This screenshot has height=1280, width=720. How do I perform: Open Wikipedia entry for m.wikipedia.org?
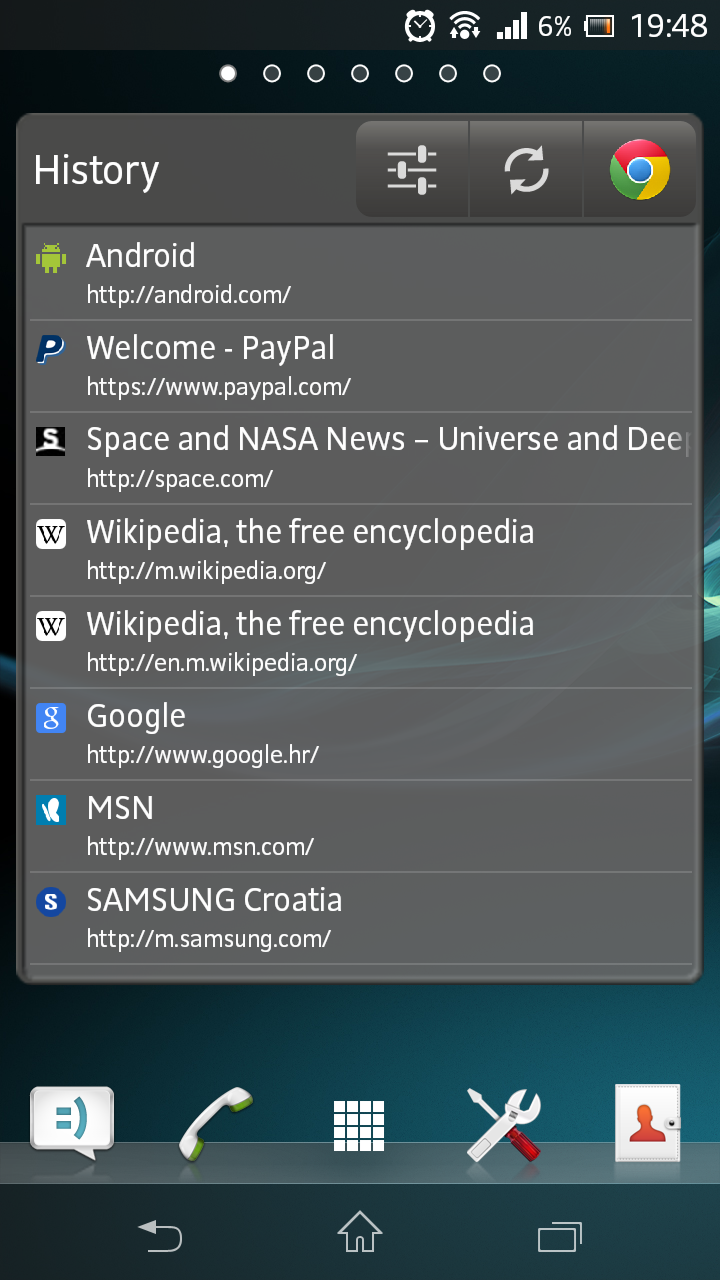click(360, 550)
